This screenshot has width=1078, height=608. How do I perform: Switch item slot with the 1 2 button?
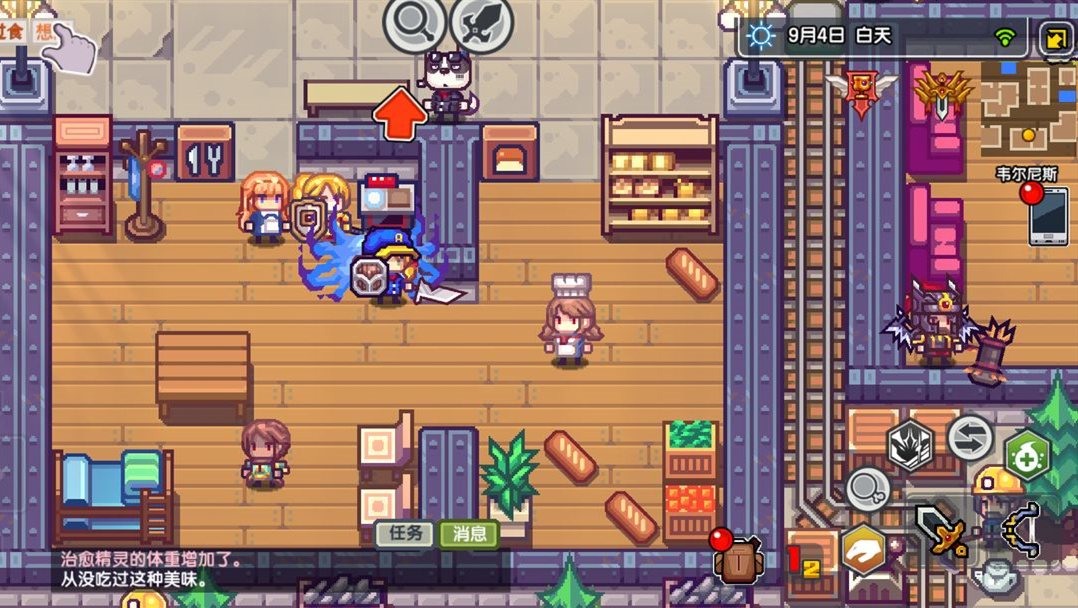click(x=803, y=562)
